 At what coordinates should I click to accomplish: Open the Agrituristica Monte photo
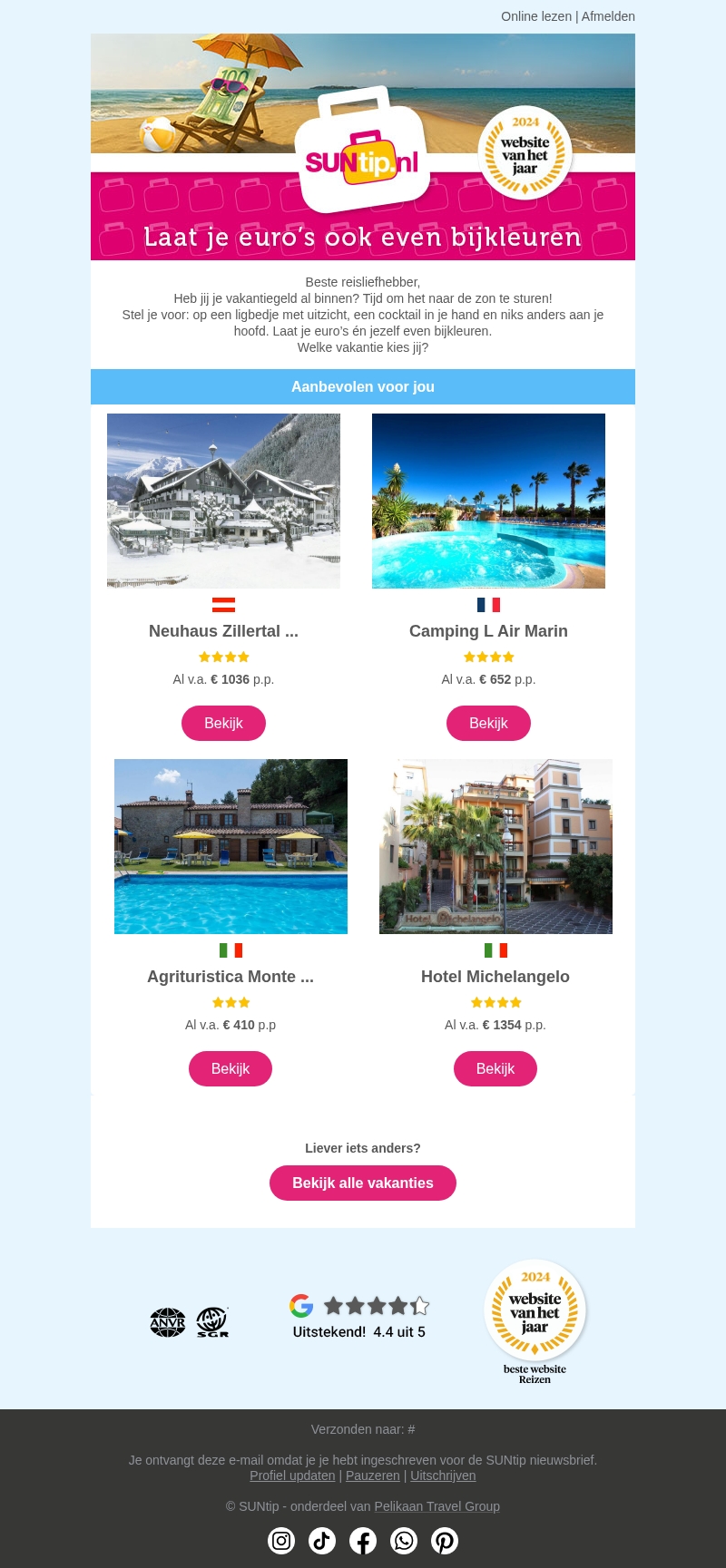[x=231, y=846]
